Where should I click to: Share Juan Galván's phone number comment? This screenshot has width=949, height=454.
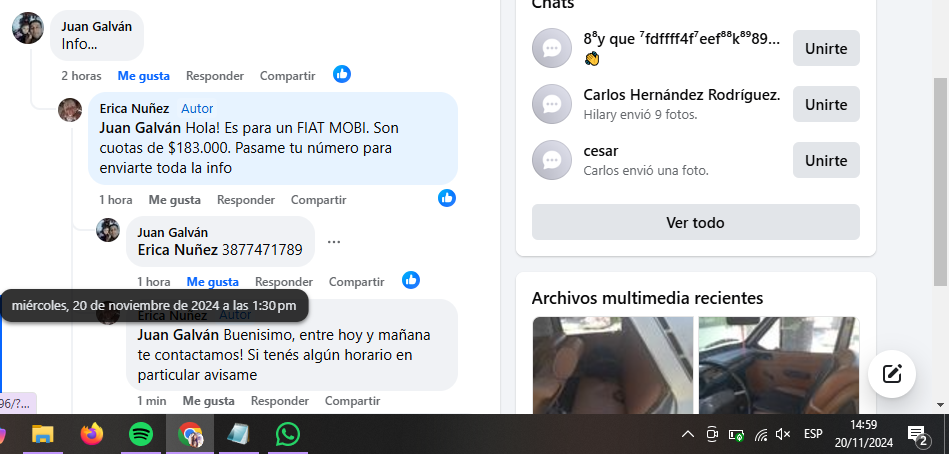[x=356, y=282]
